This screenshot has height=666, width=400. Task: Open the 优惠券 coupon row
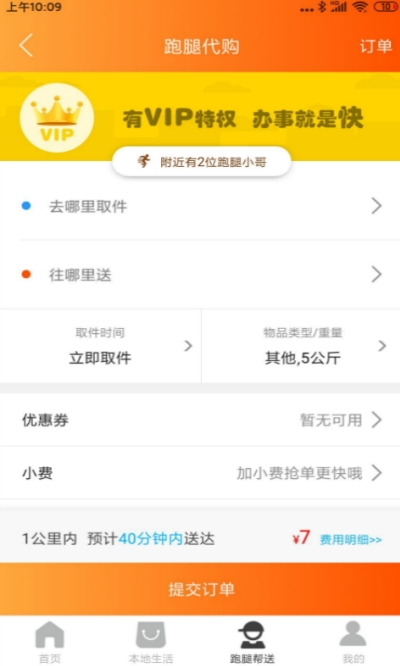(200, 420)
